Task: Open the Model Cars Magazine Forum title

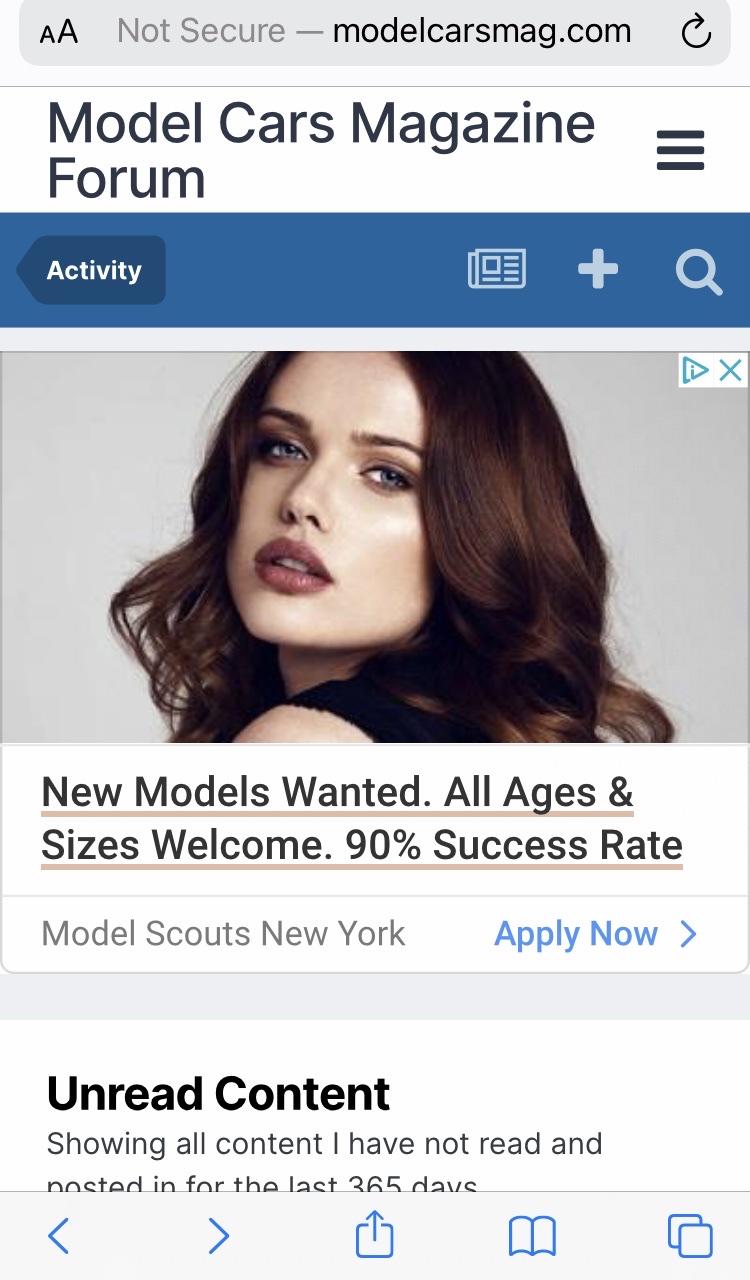Action: tap(321, 151)
